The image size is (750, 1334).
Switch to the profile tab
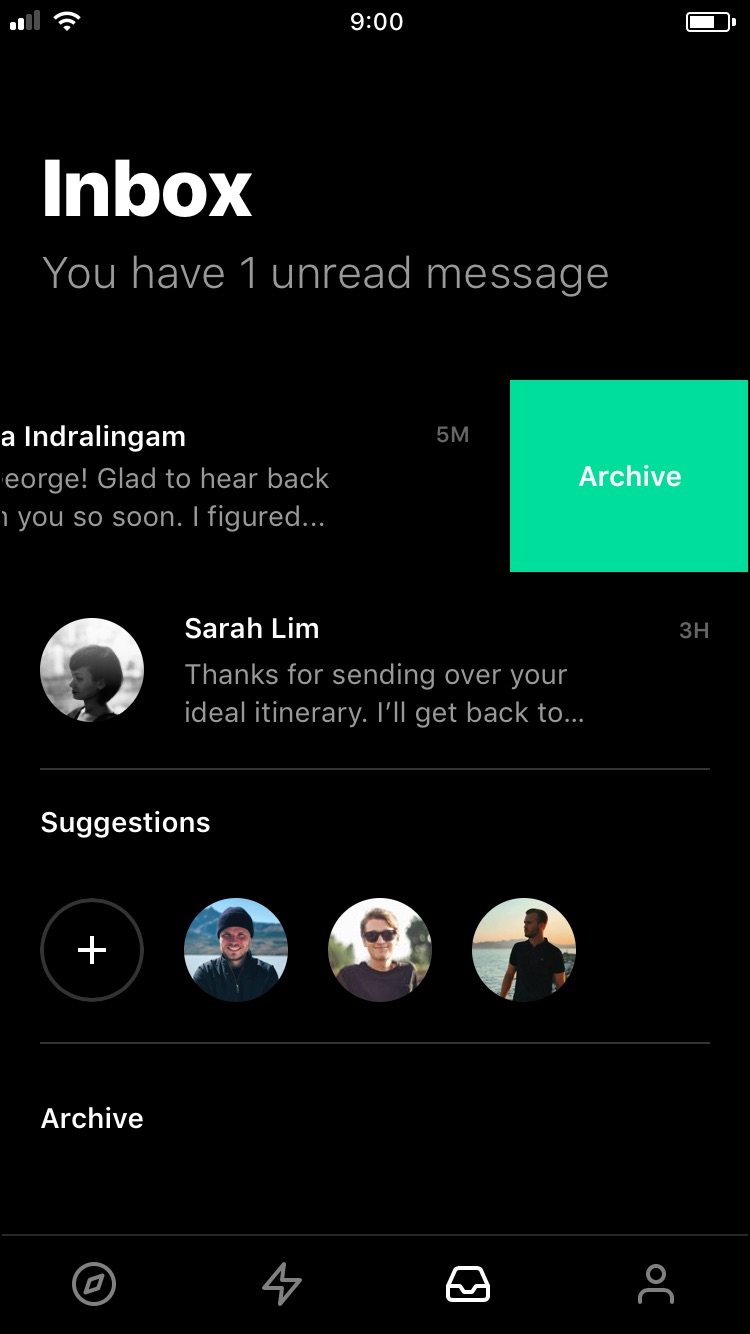point(656,1284)
